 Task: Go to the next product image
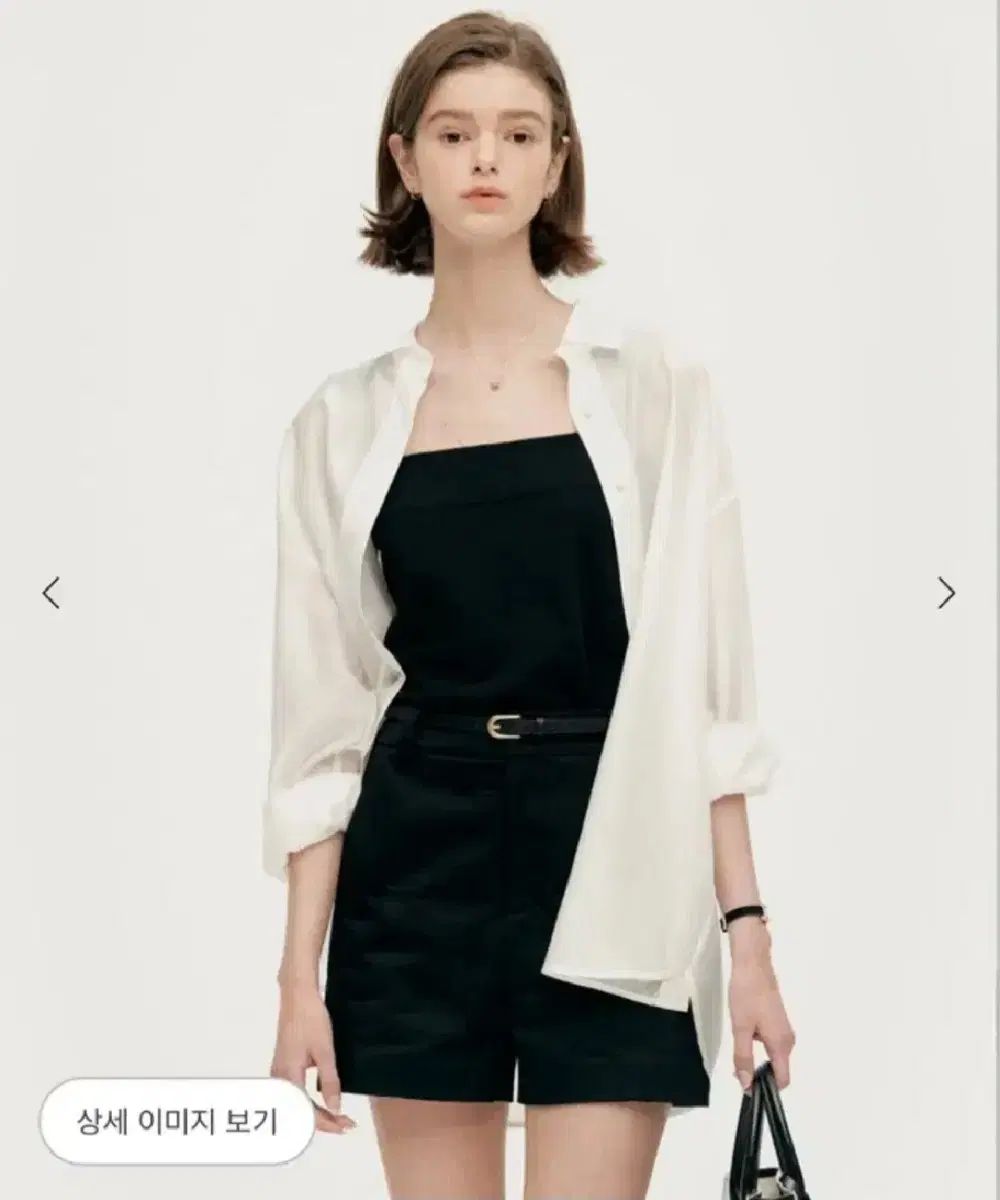(946, 593)
